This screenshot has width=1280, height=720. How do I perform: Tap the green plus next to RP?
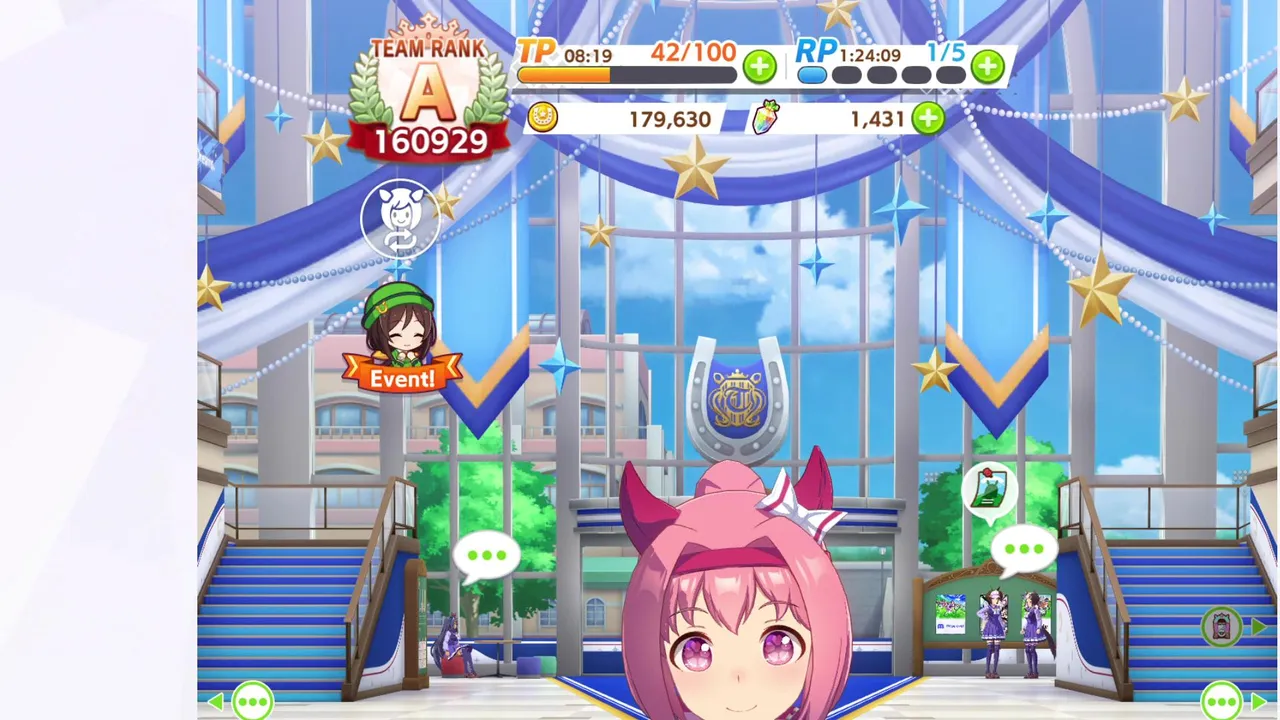tap(987, 67)
